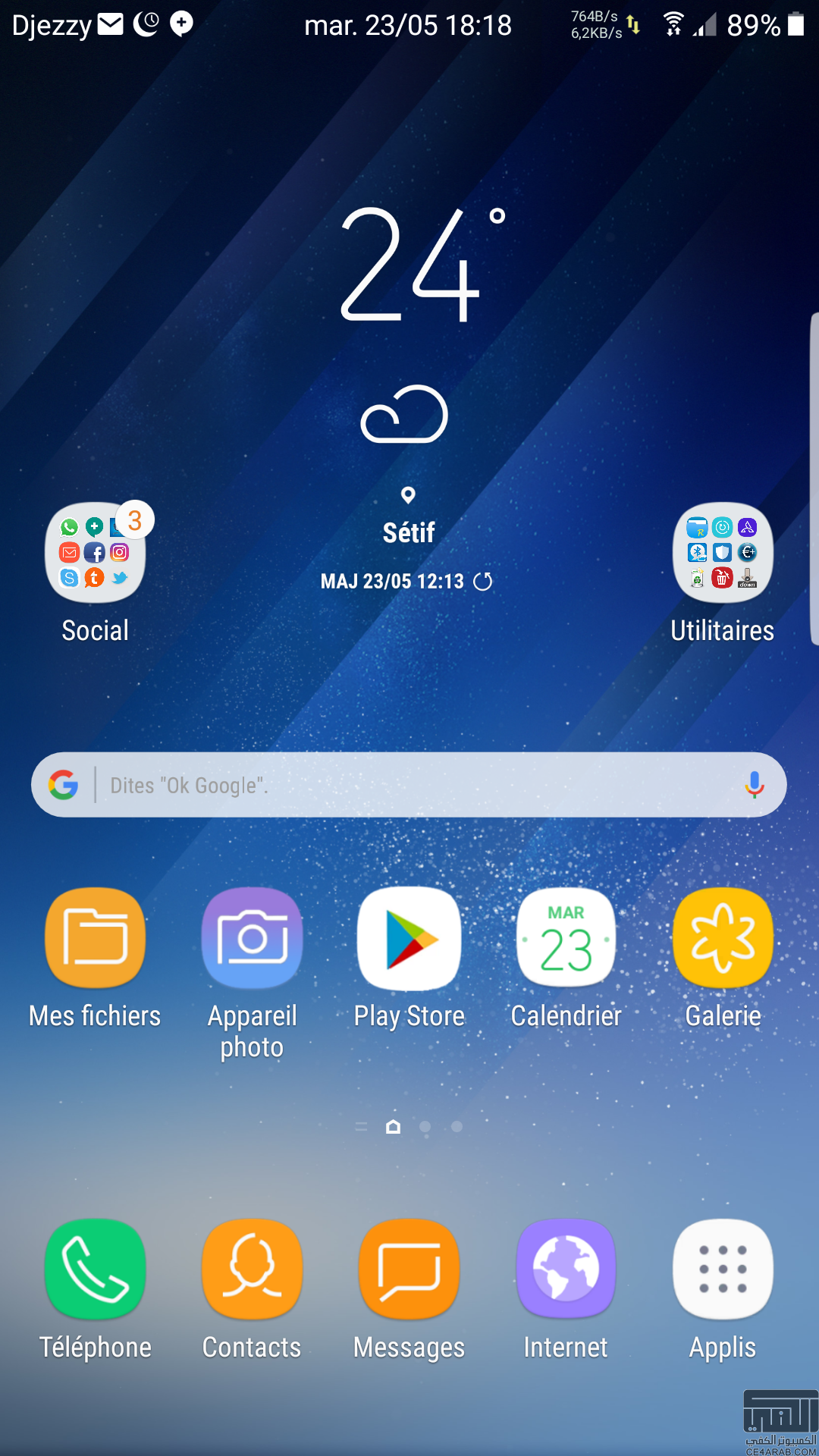Tap the home page indicator
This screenshot has width=819, height=1456.
point(393,1127)
